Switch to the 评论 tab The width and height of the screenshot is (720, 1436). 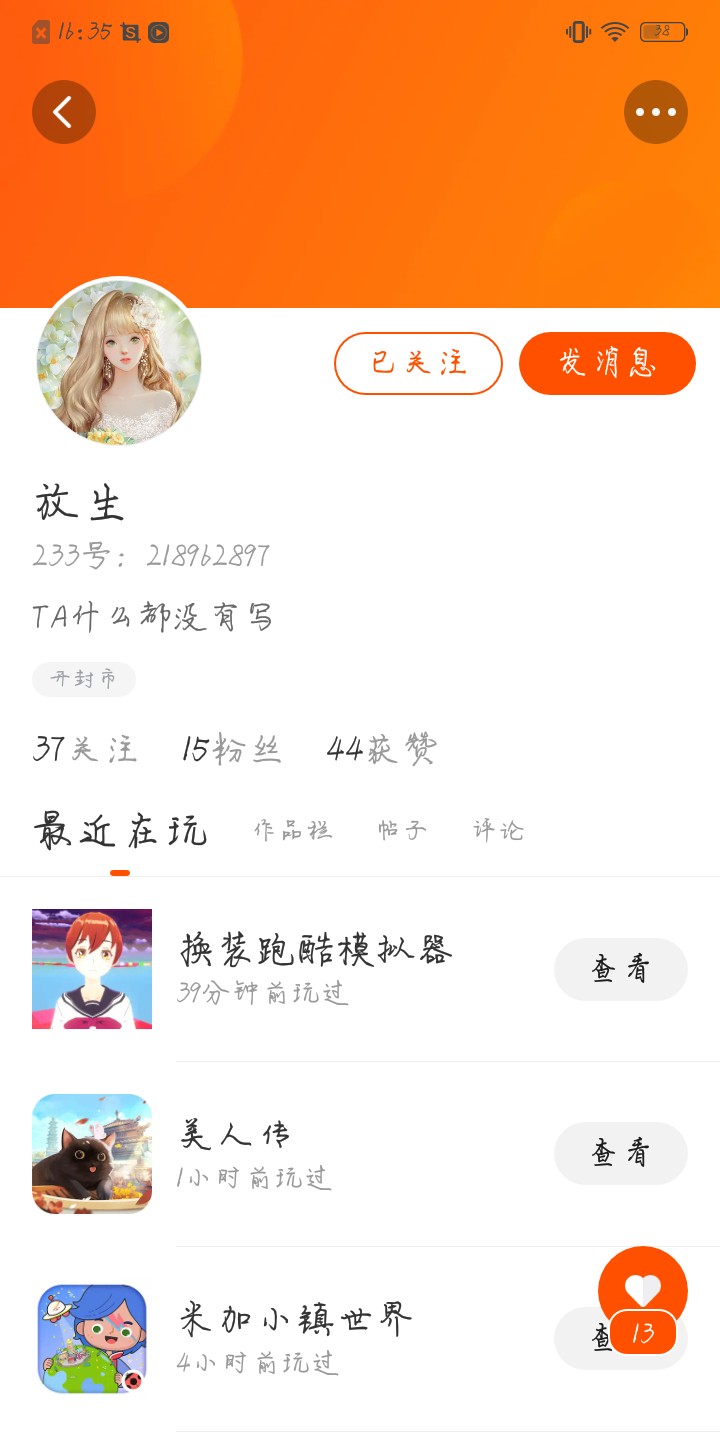pyautogui.click(x=498, y=830)
